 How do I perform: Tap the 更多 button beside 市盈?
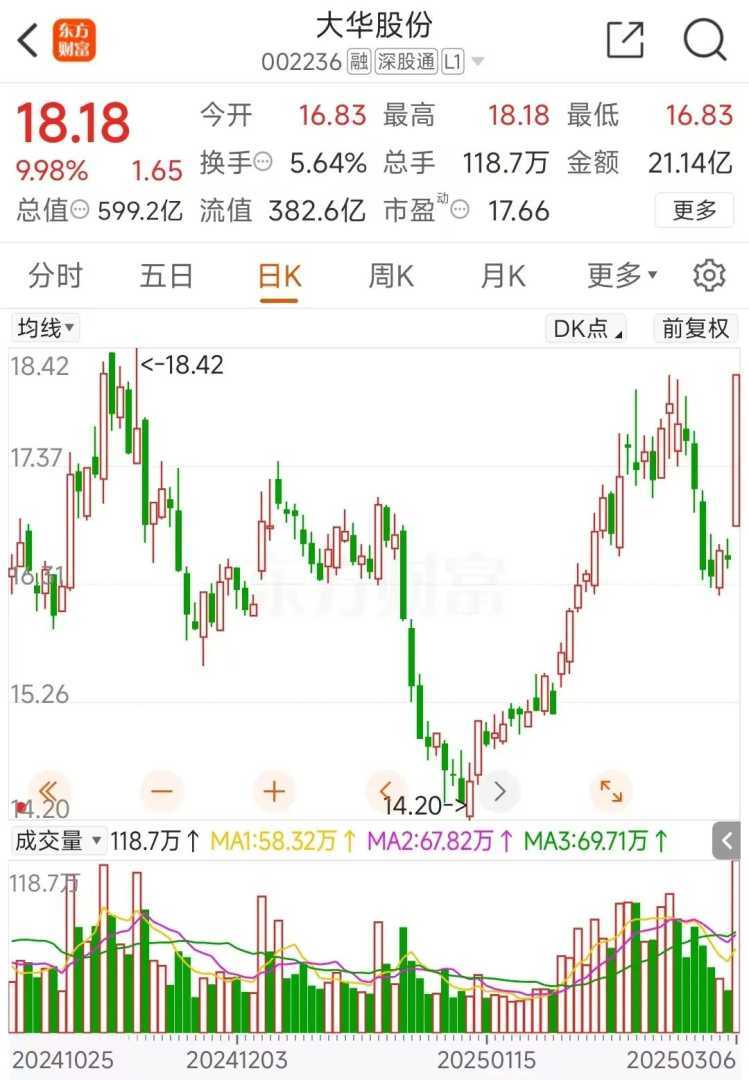(x=695, y=210)
